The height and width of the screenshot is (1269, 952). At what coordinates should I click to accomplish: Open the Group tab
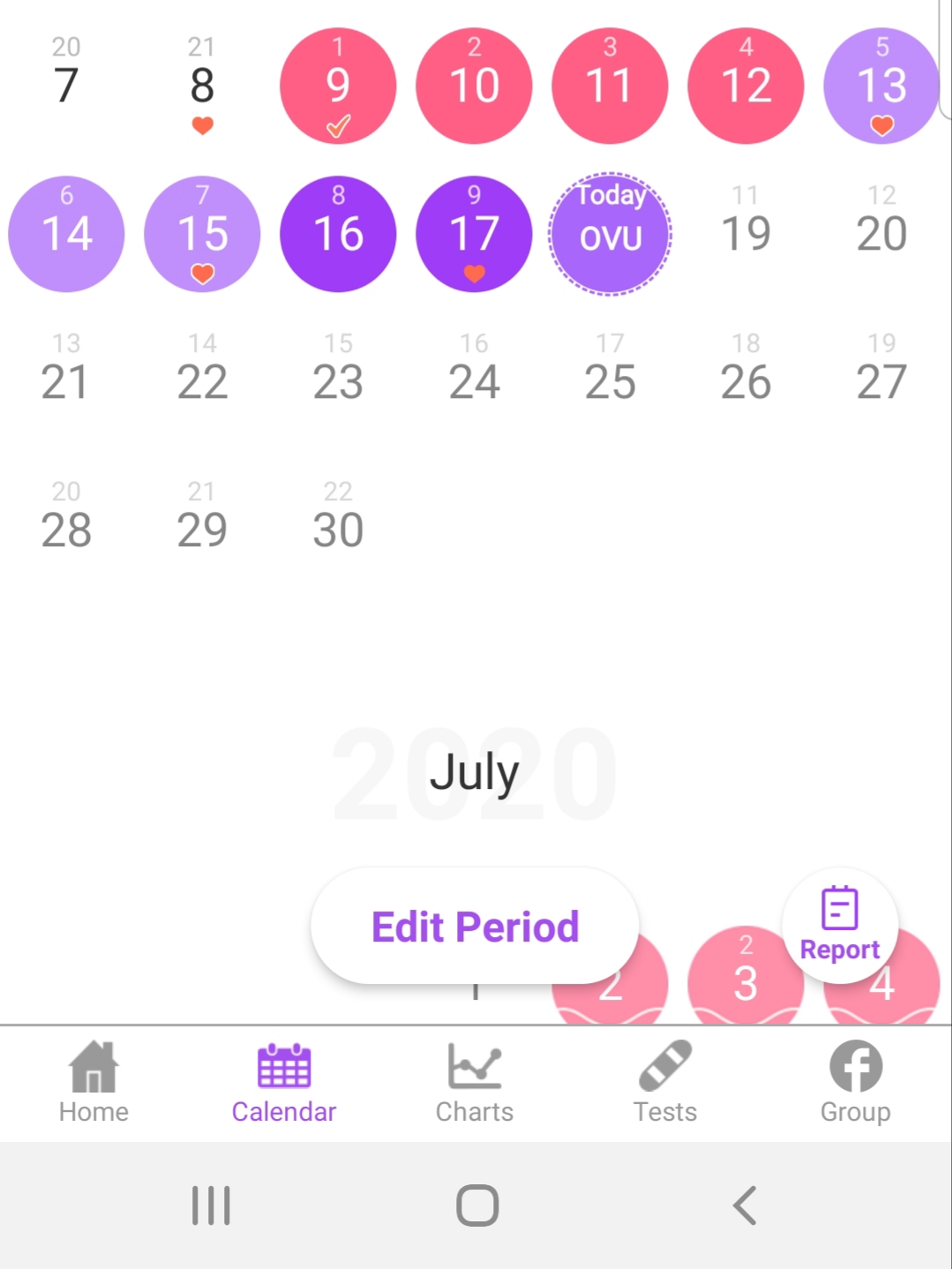(x=855, y=1083)
